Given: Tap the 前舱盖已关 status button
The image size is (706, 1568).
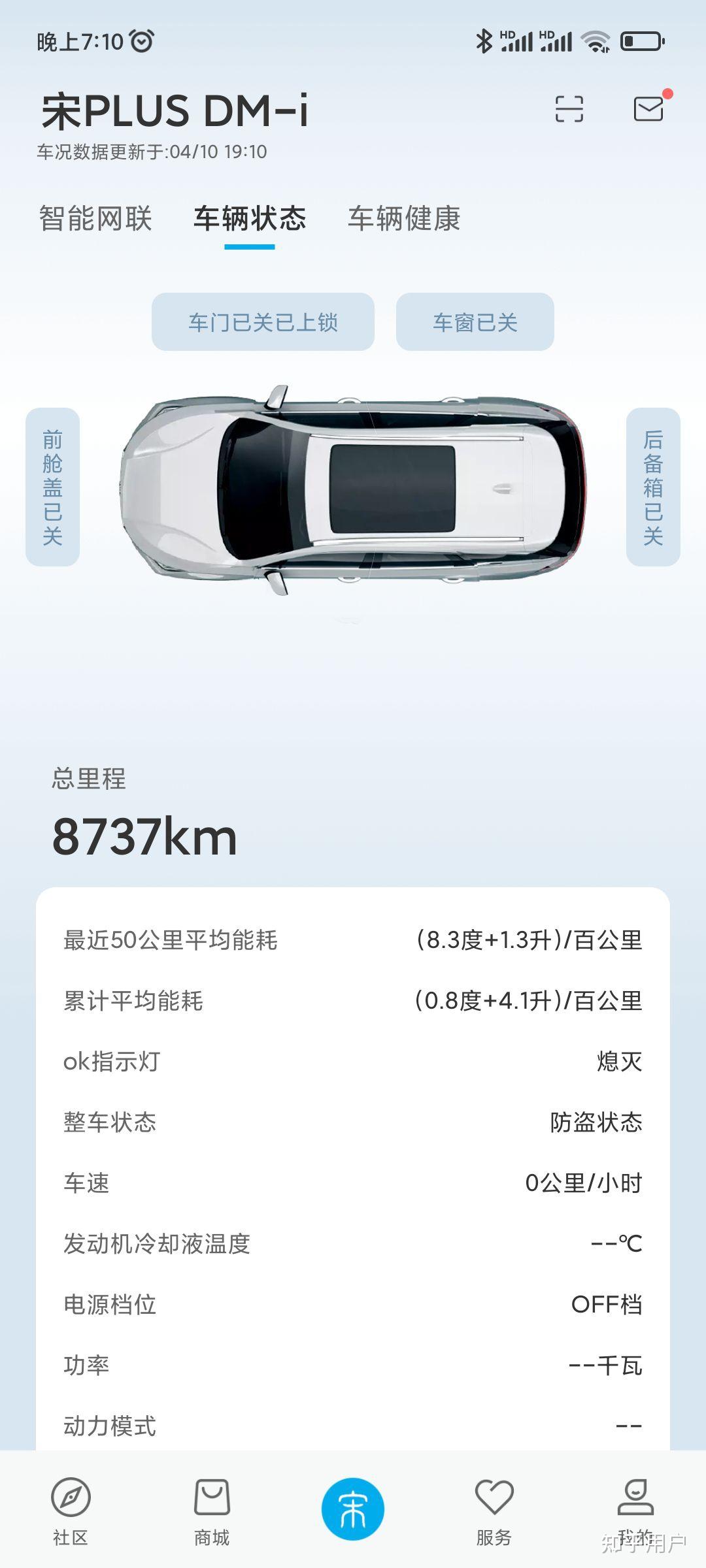Looking at the screenshot, I should coord(52,487).
